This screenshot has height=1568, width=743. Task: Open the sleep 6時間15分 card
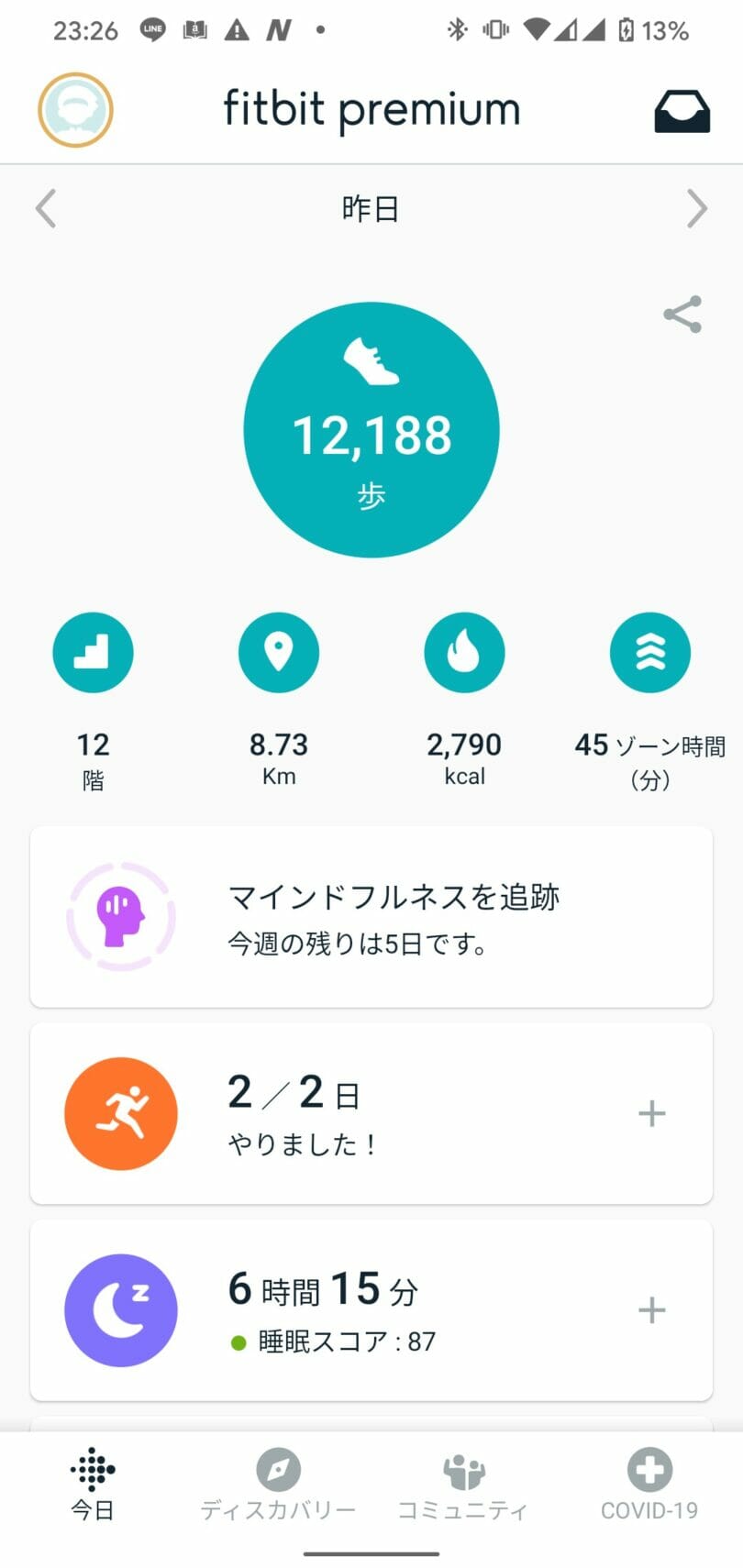tap(371, 1309)
